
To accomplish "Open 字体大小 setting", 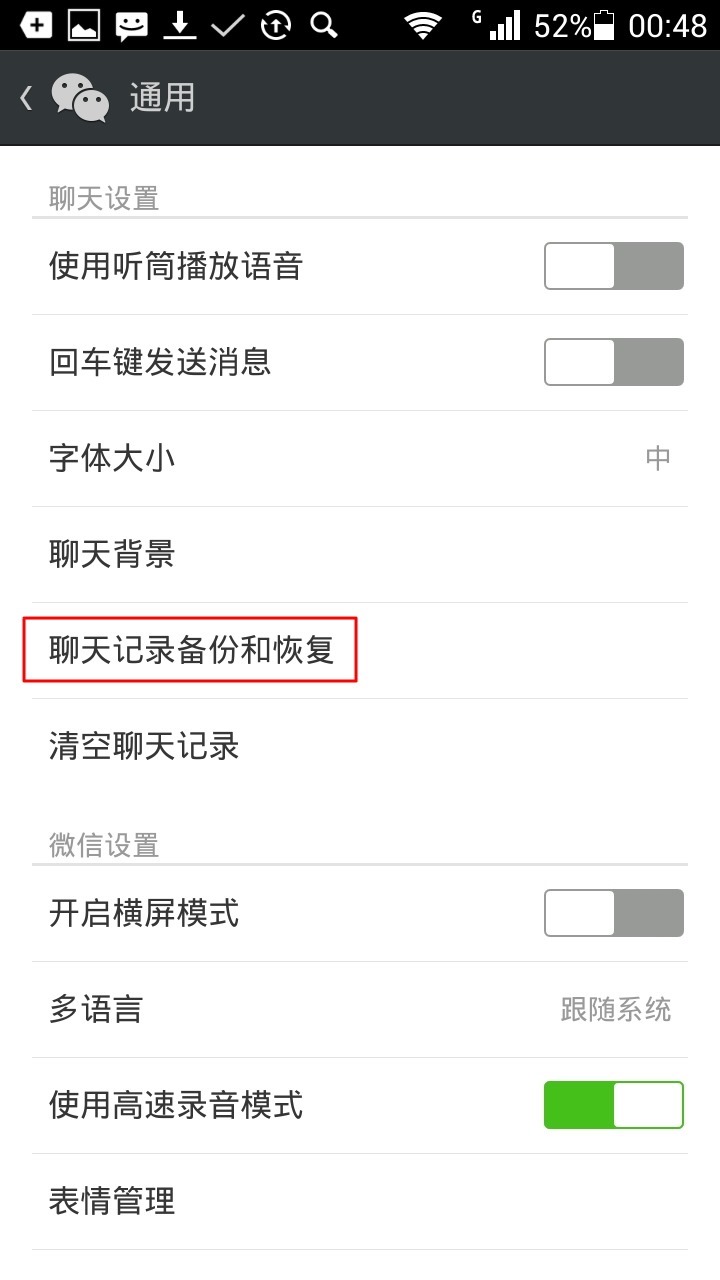I will (360, 458).
